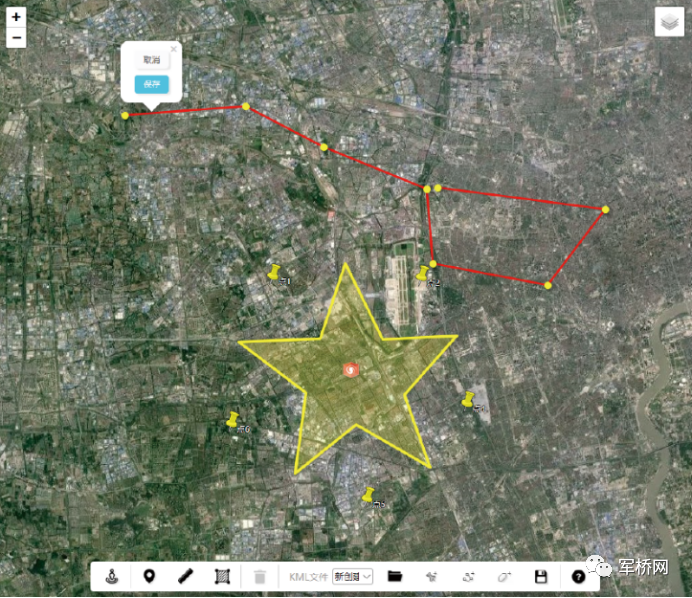Select the line drawing tool
Viewport: 692px width, 598px height.
pyautogui.click(x=185, y=576)
